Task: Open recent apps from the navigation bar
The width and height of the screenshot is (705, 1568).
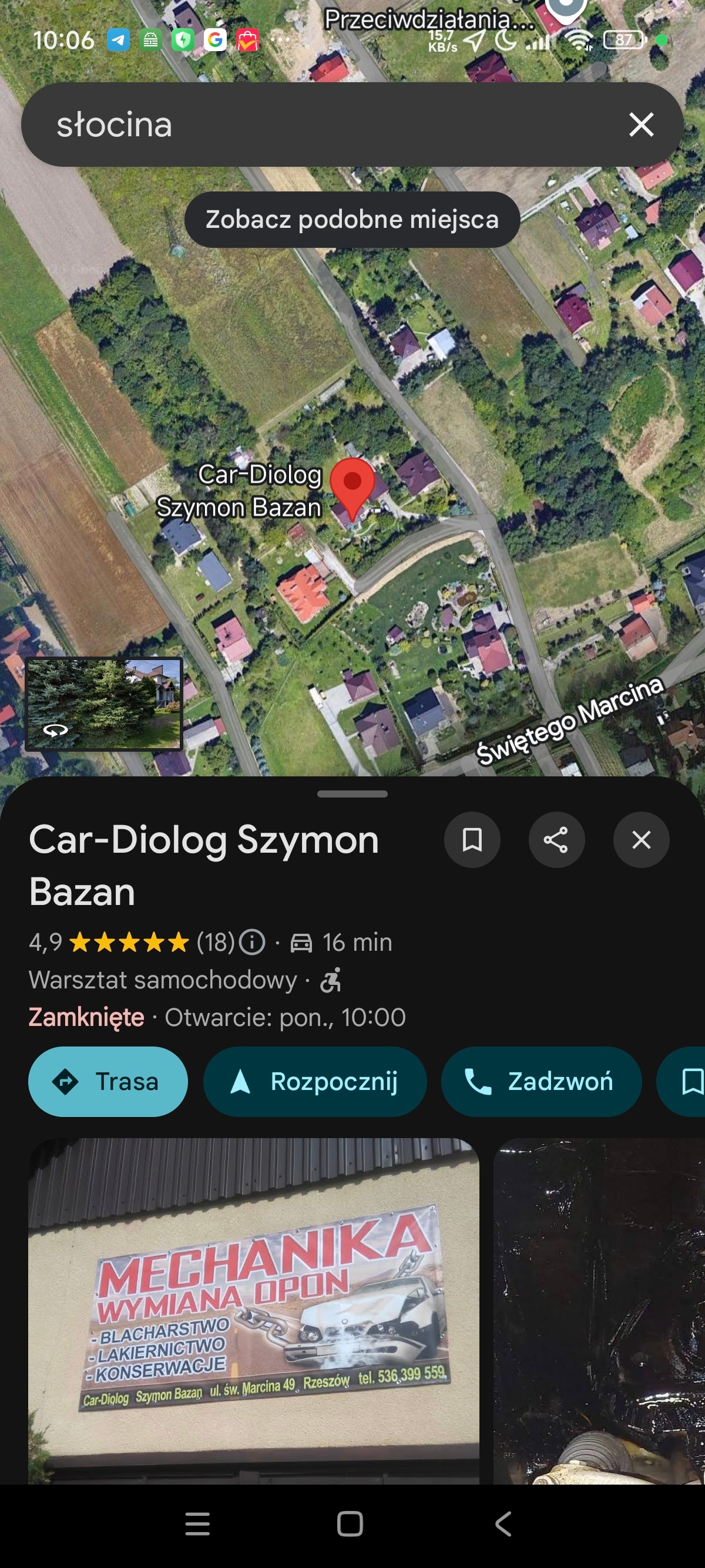Action: point(197,1524)
